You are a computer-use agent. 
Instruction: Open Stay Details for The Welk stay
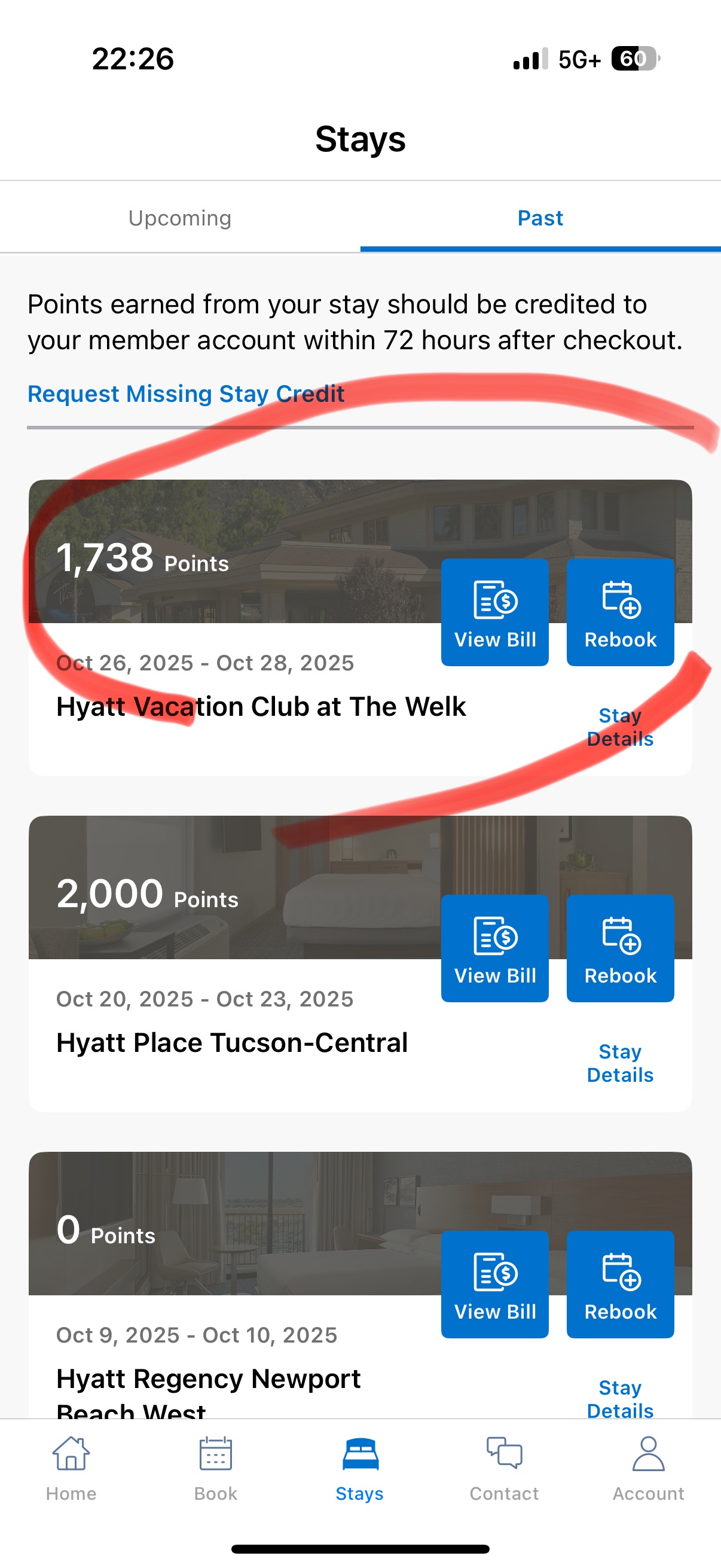[619, 727]
